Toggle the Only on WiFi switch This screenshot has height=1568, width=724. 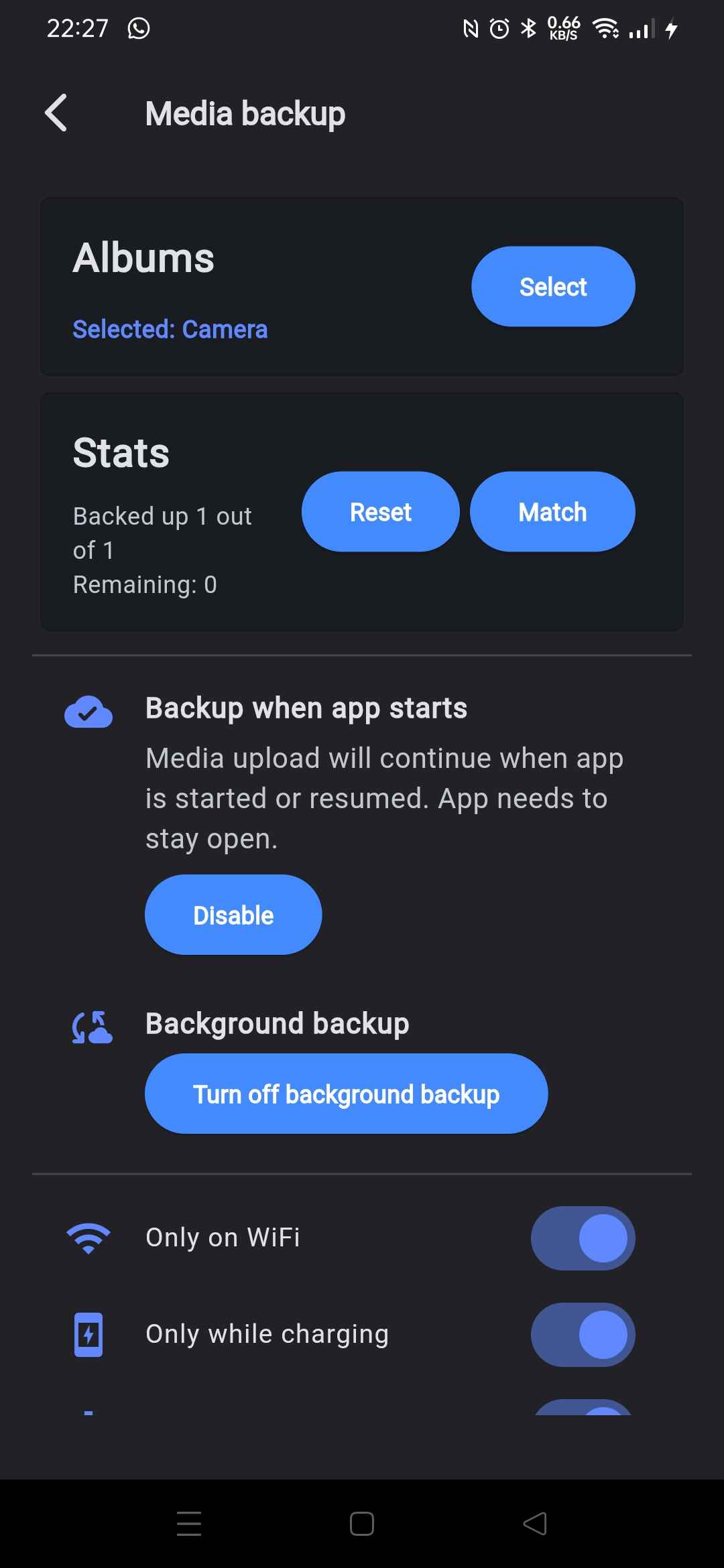pos(583,1238)
